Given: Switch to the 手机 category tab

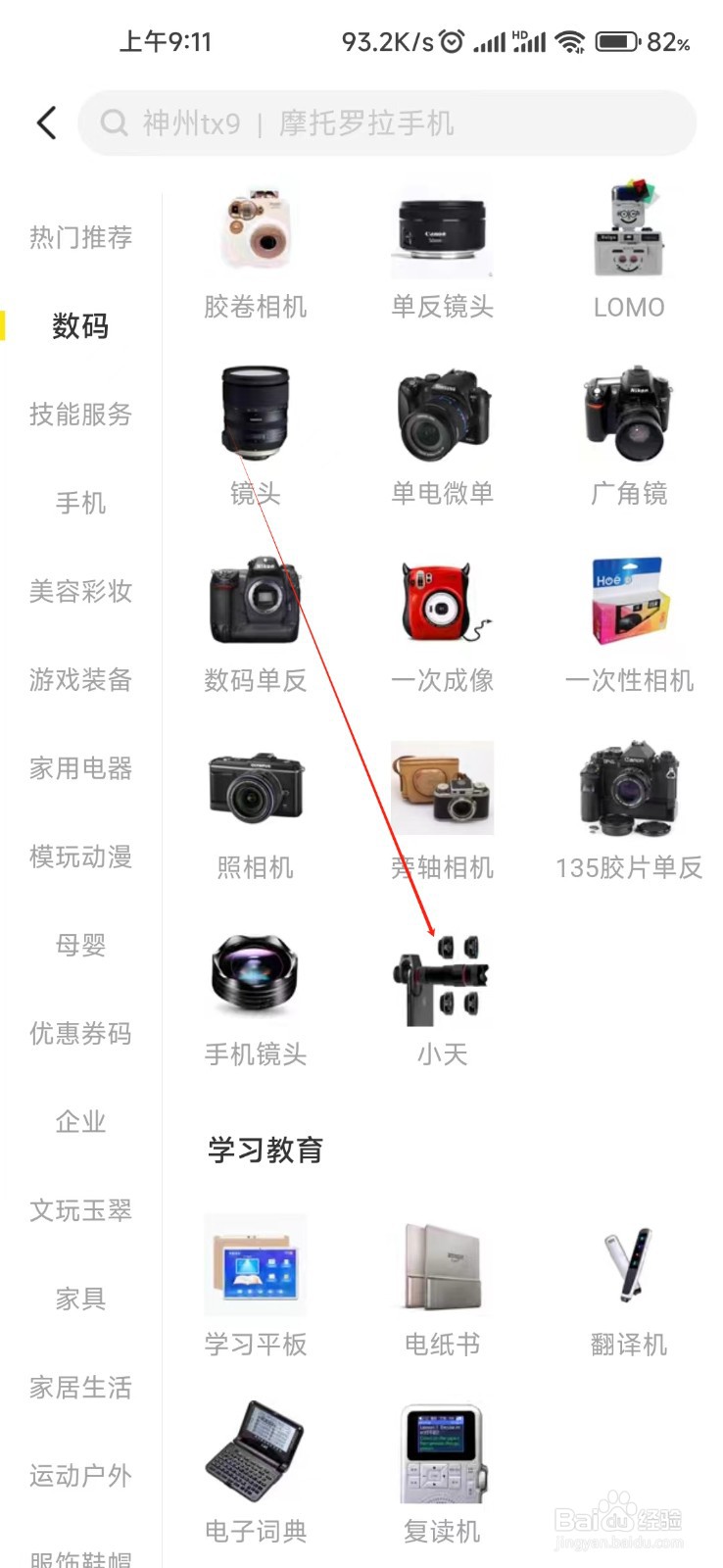Looking at the screenshot, I should click(78, 503).
